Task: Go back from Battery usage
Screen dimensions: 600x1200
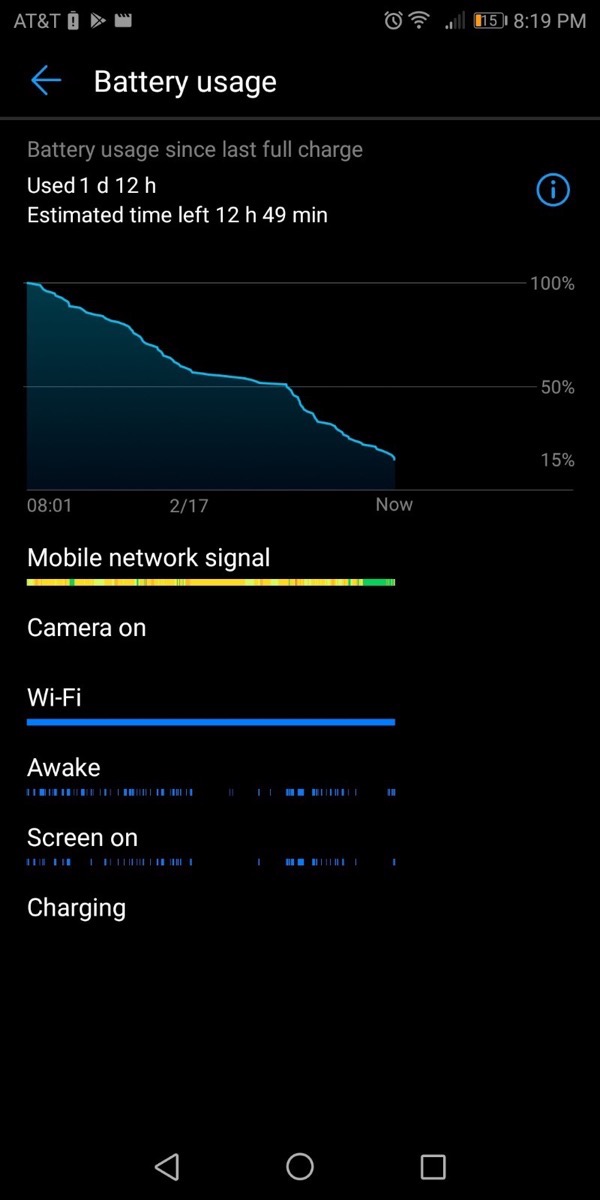Action: click(46, 81)
